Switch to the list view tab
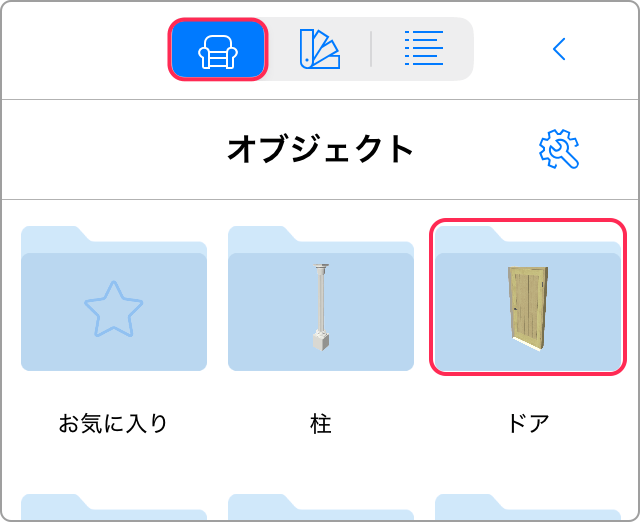Viewport: 640px width, 522px height. coord(424,49)
